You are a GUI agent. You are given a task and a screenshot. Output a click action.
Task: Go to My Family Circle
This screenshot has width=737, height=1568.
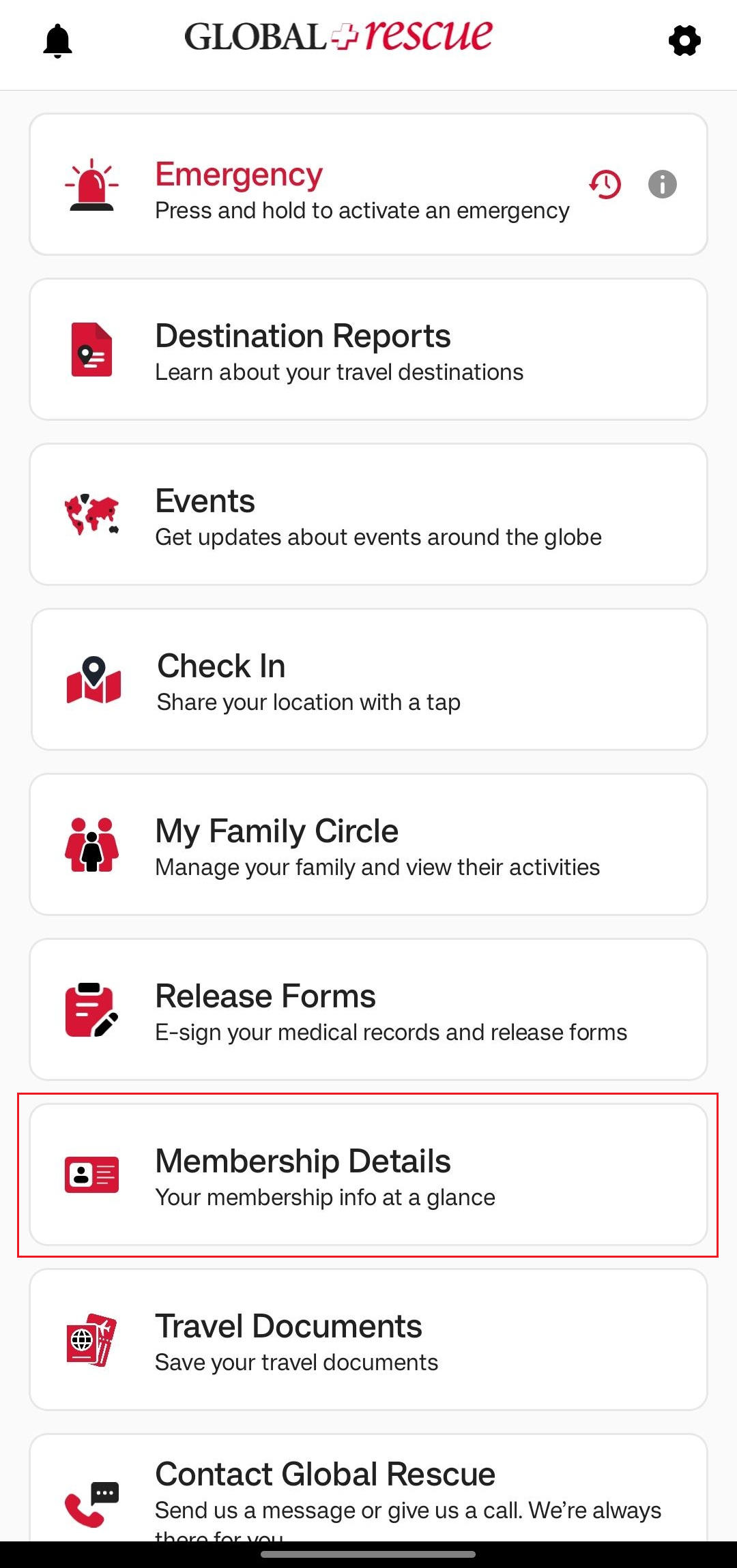369,845
